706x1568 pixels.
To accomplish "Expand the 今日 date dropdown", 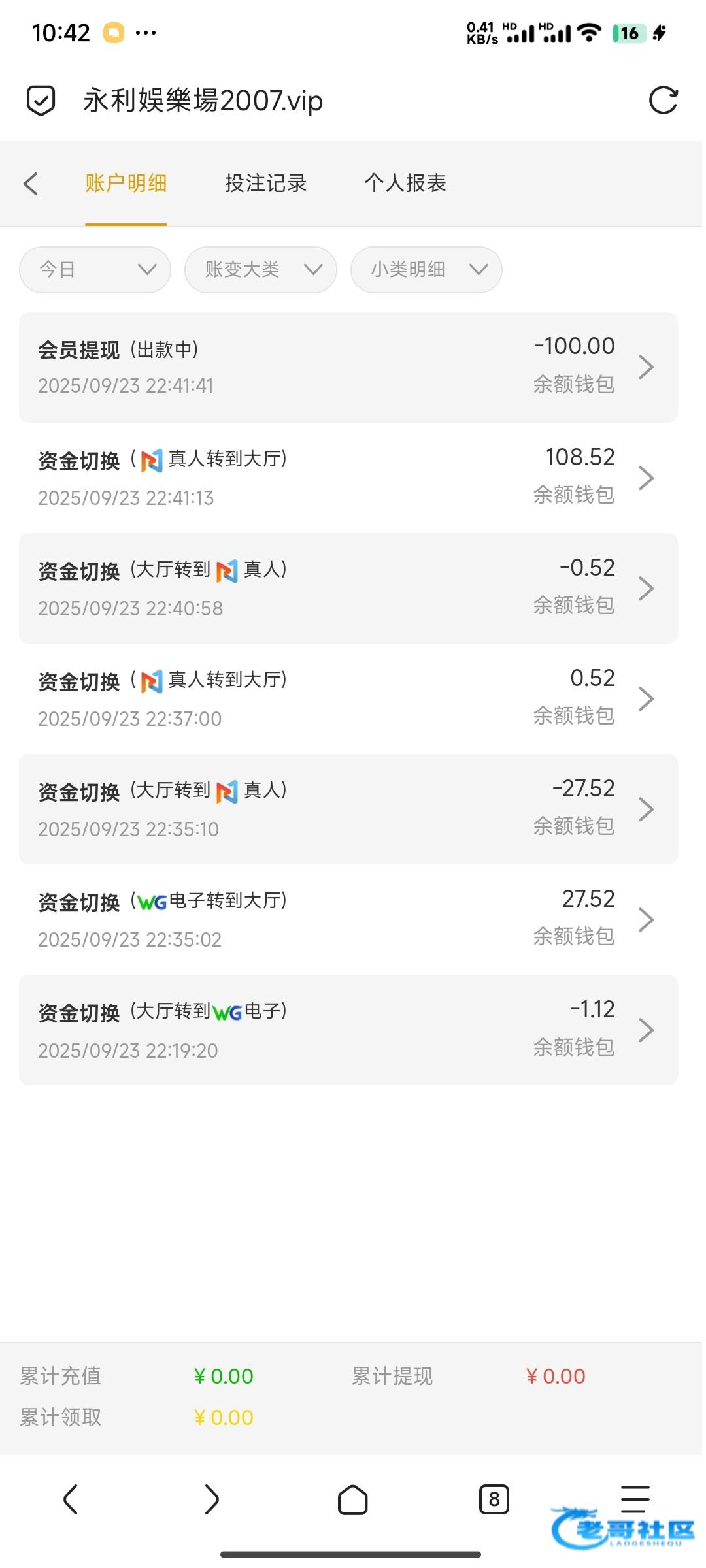I will pos(95,269).
